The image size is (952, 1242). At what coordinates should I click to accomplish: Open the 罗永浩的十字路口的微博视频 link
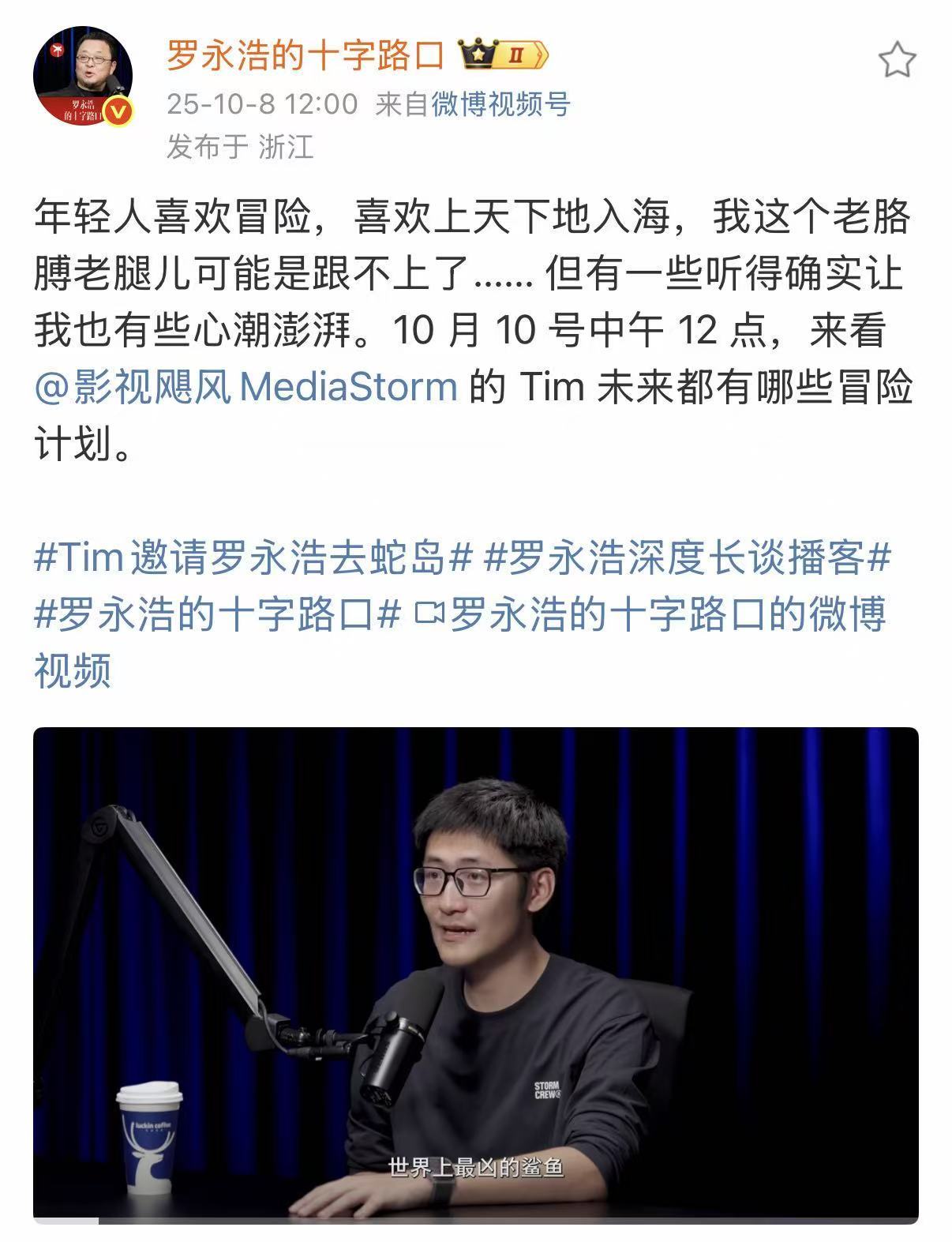pyautogui.click(x=459, y=642)
